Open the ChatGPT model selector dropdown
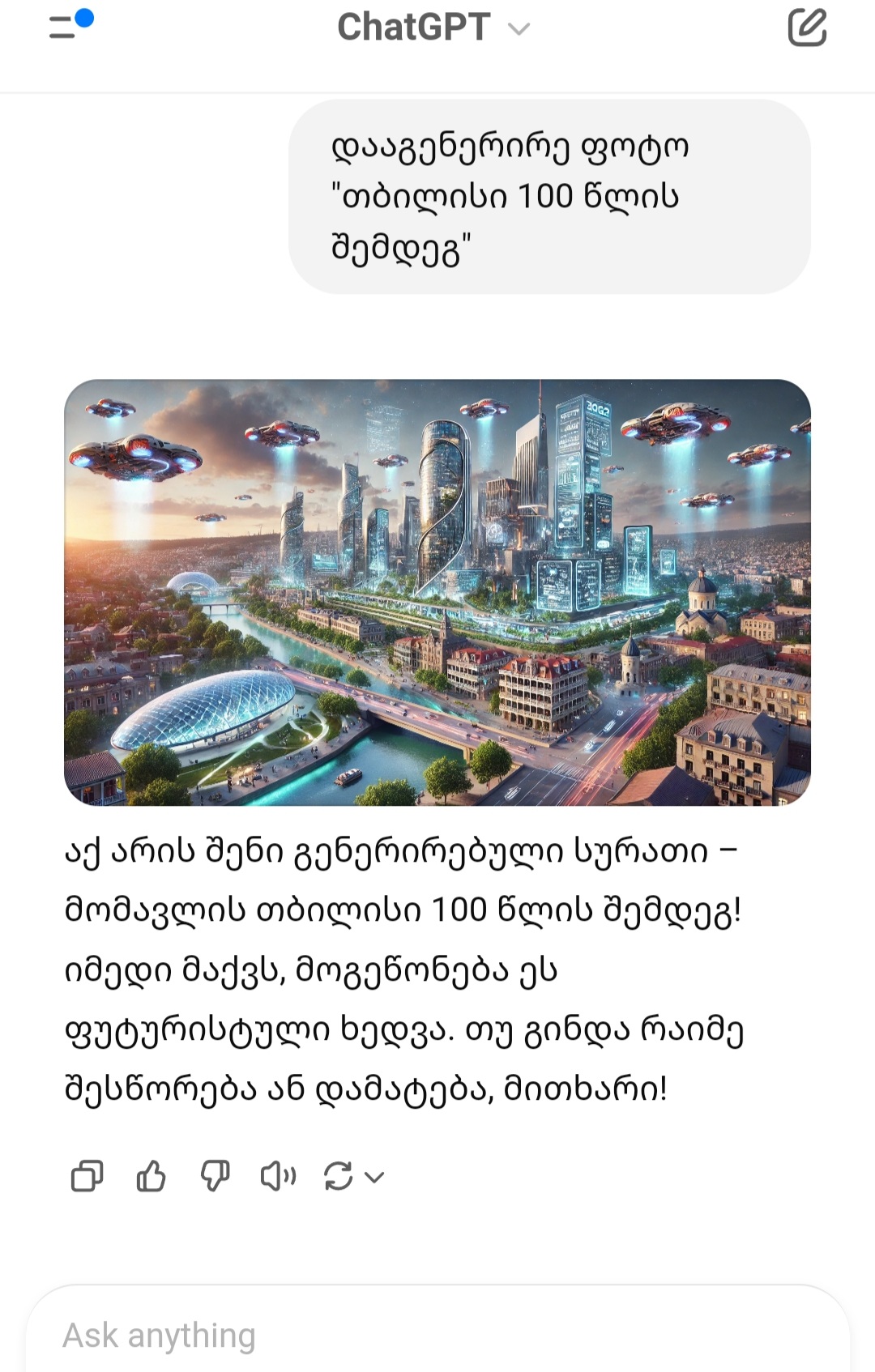The image size is (875, 1372). 433,28
